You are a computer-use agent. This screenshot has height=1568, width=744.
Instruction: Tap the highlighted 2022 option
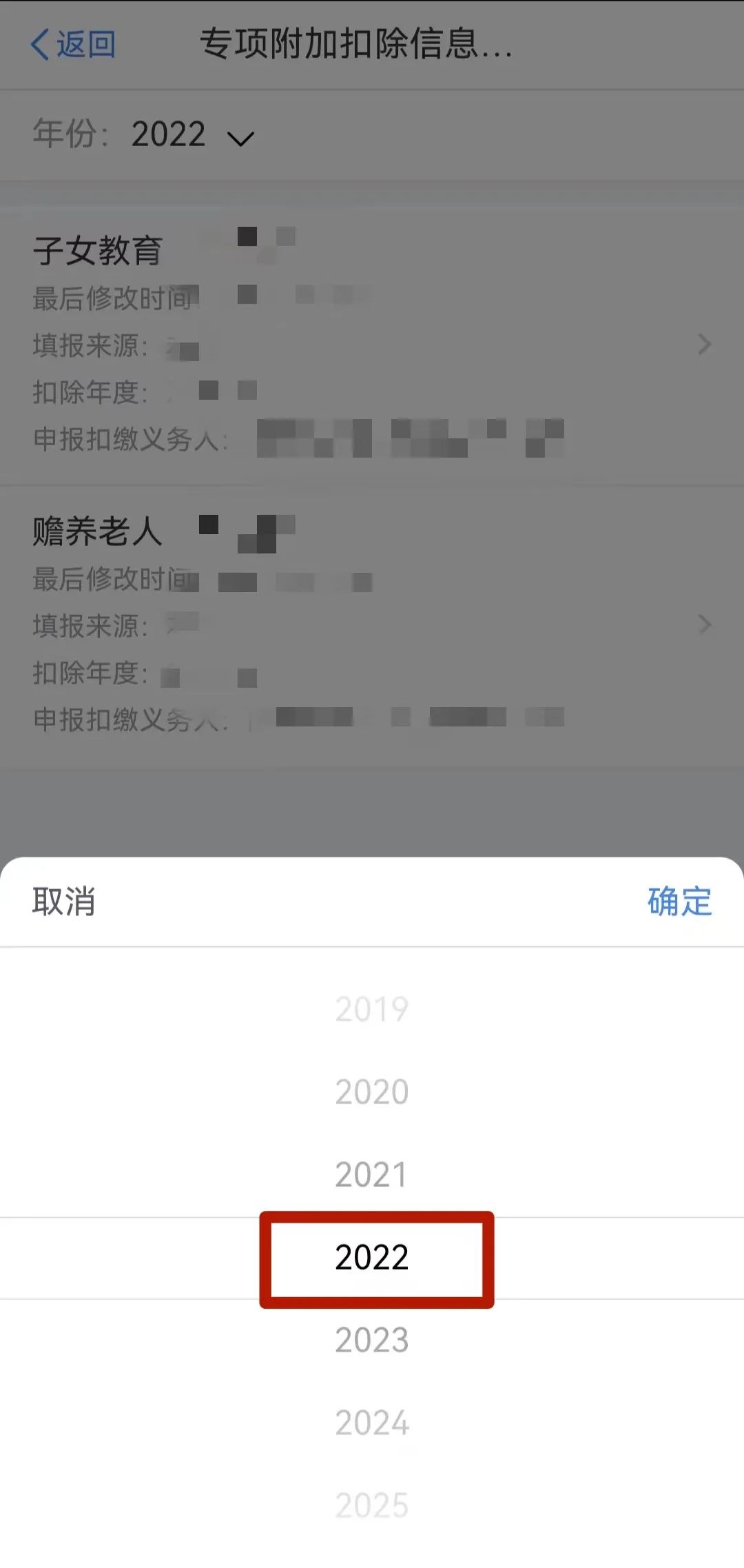(x=371, y=1257)
